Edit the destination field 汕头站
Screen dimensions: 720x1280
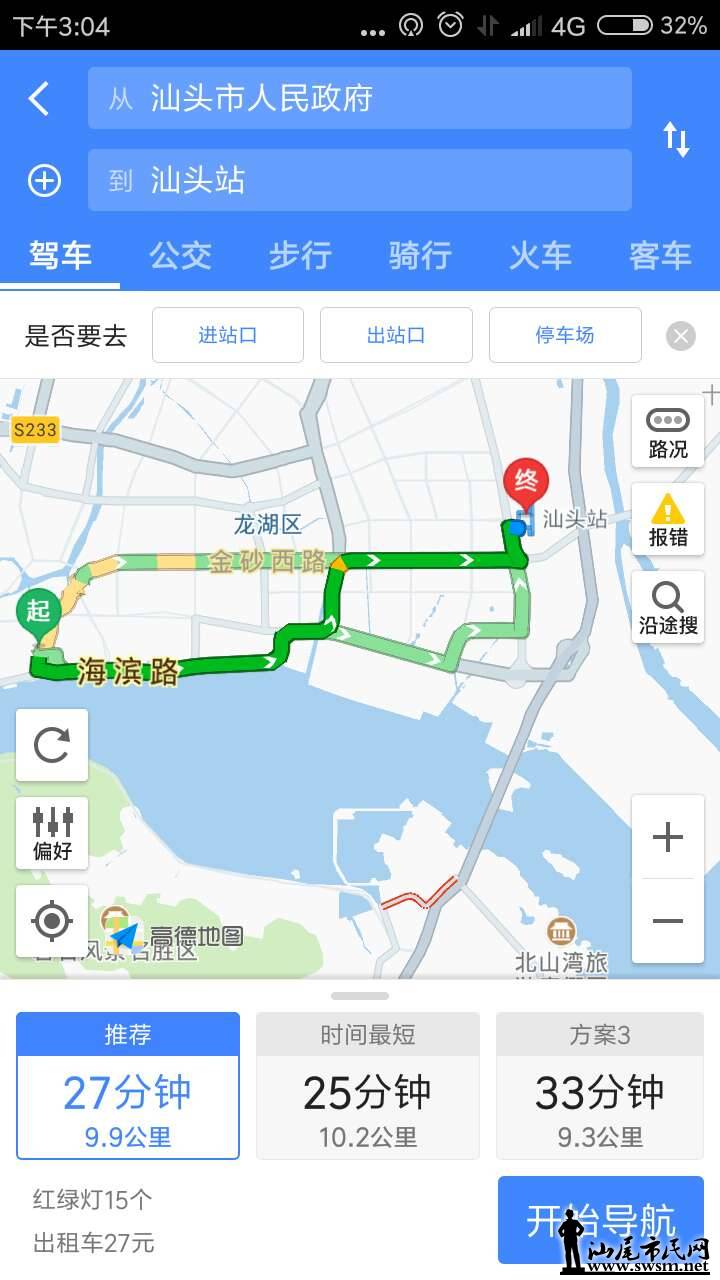[360, 180]
